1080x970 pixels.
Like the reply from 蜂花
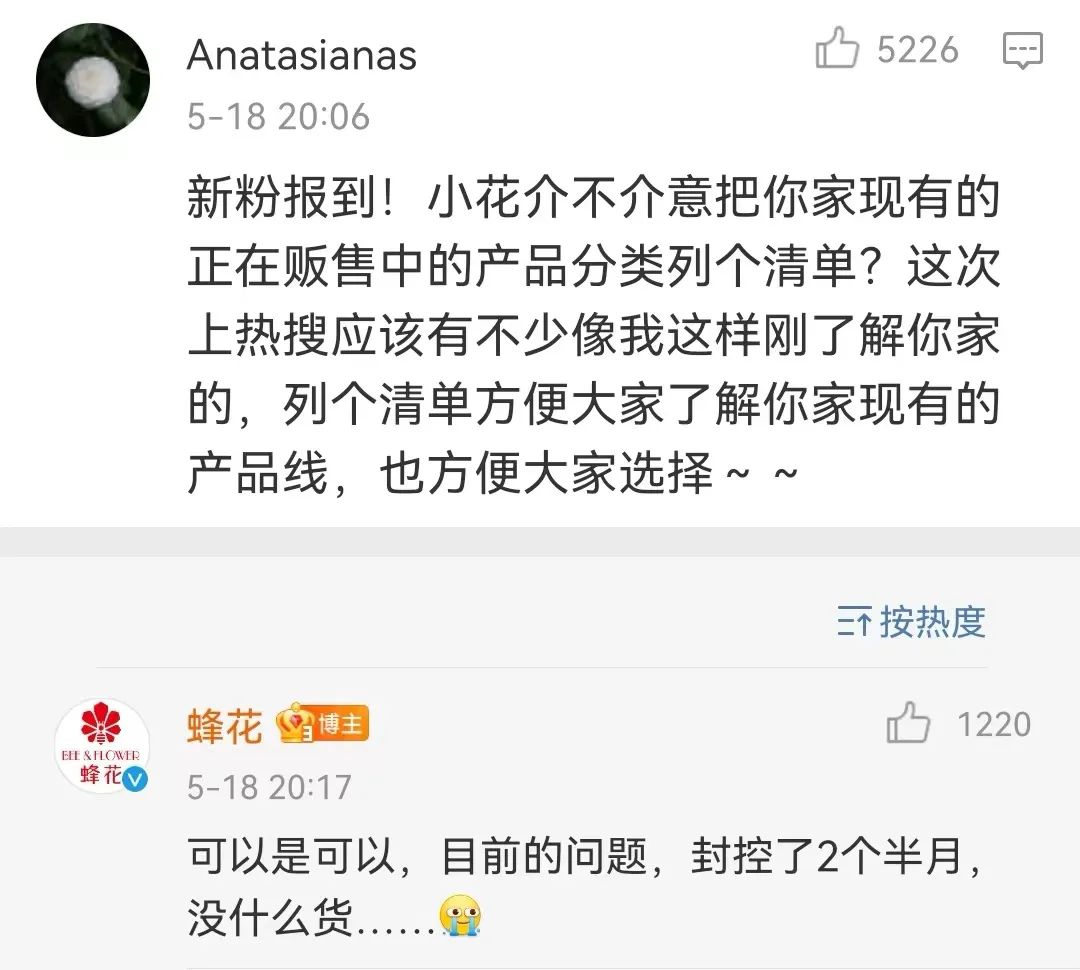[908, 723]
